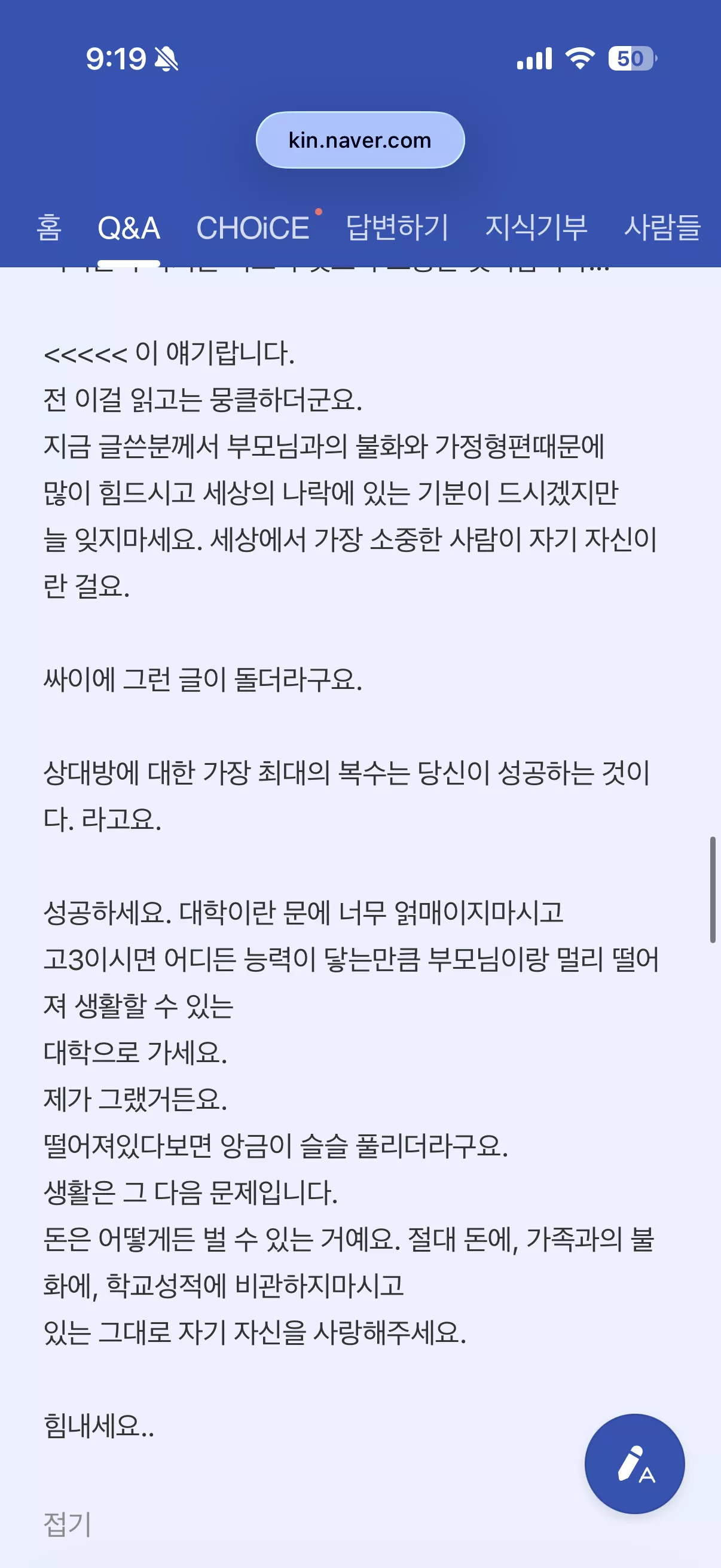Go to the 답변하기 tab
This screenshot has height=1568, width=721.
point(397,228)
